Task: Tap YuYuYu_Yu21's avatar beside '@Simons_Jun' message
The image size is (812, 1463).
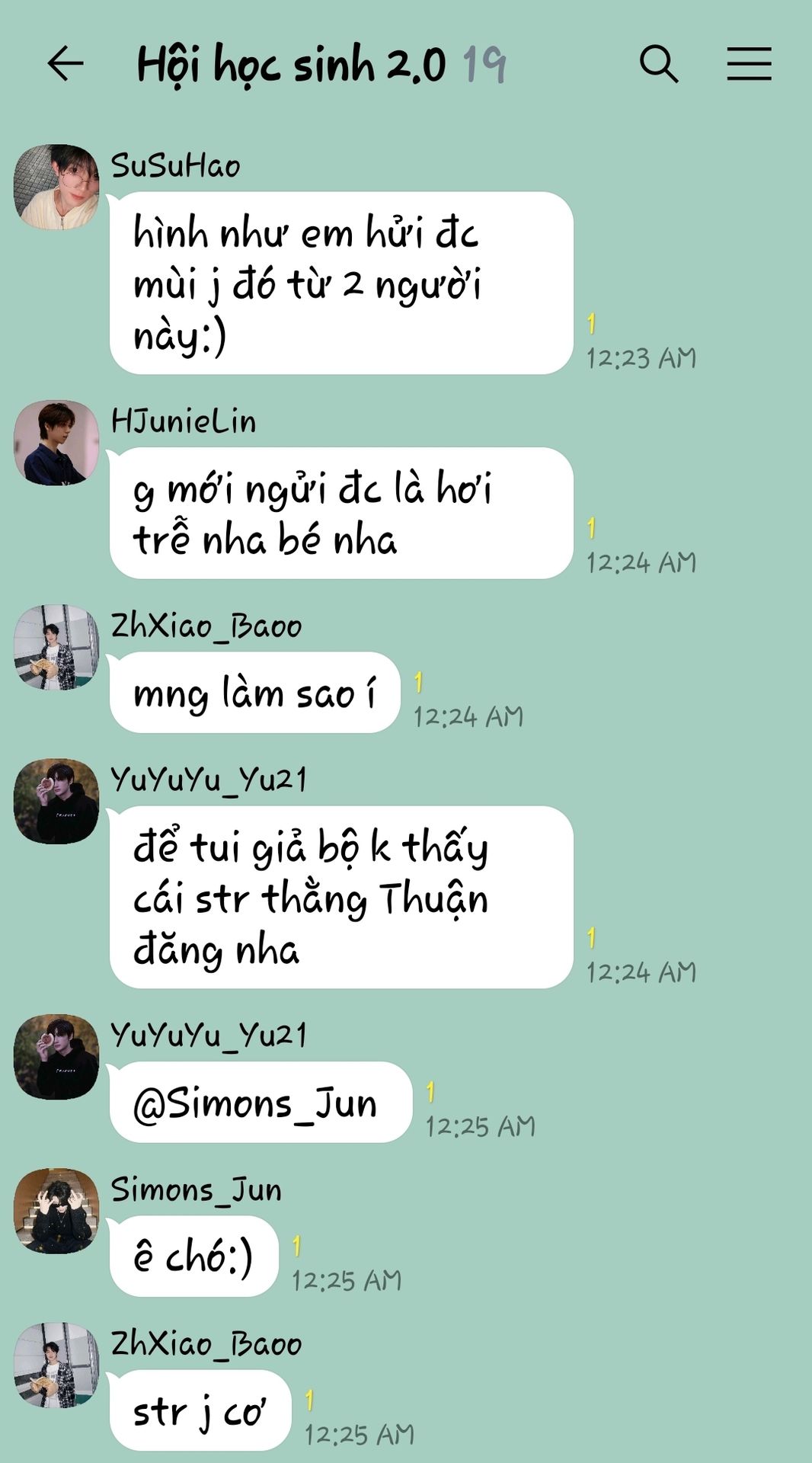Action: 56,1057
